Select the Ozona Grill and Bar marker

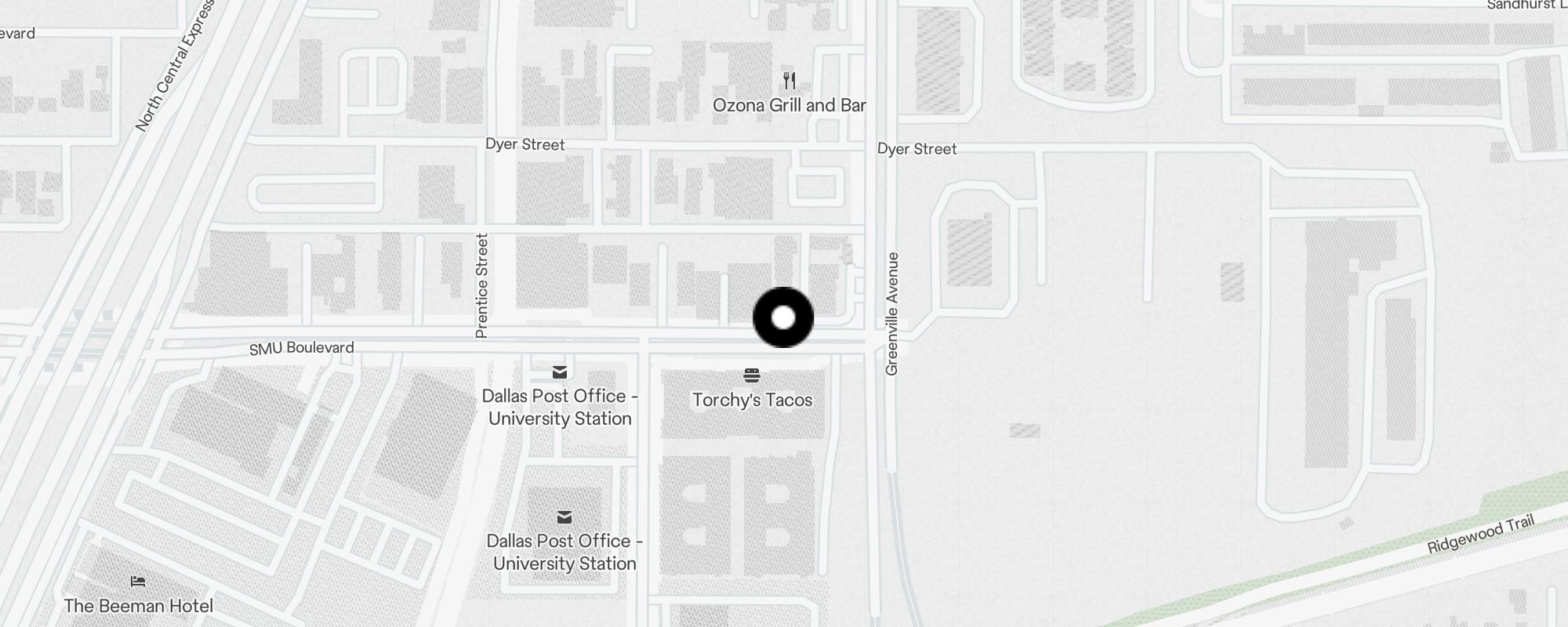point(789,81)
